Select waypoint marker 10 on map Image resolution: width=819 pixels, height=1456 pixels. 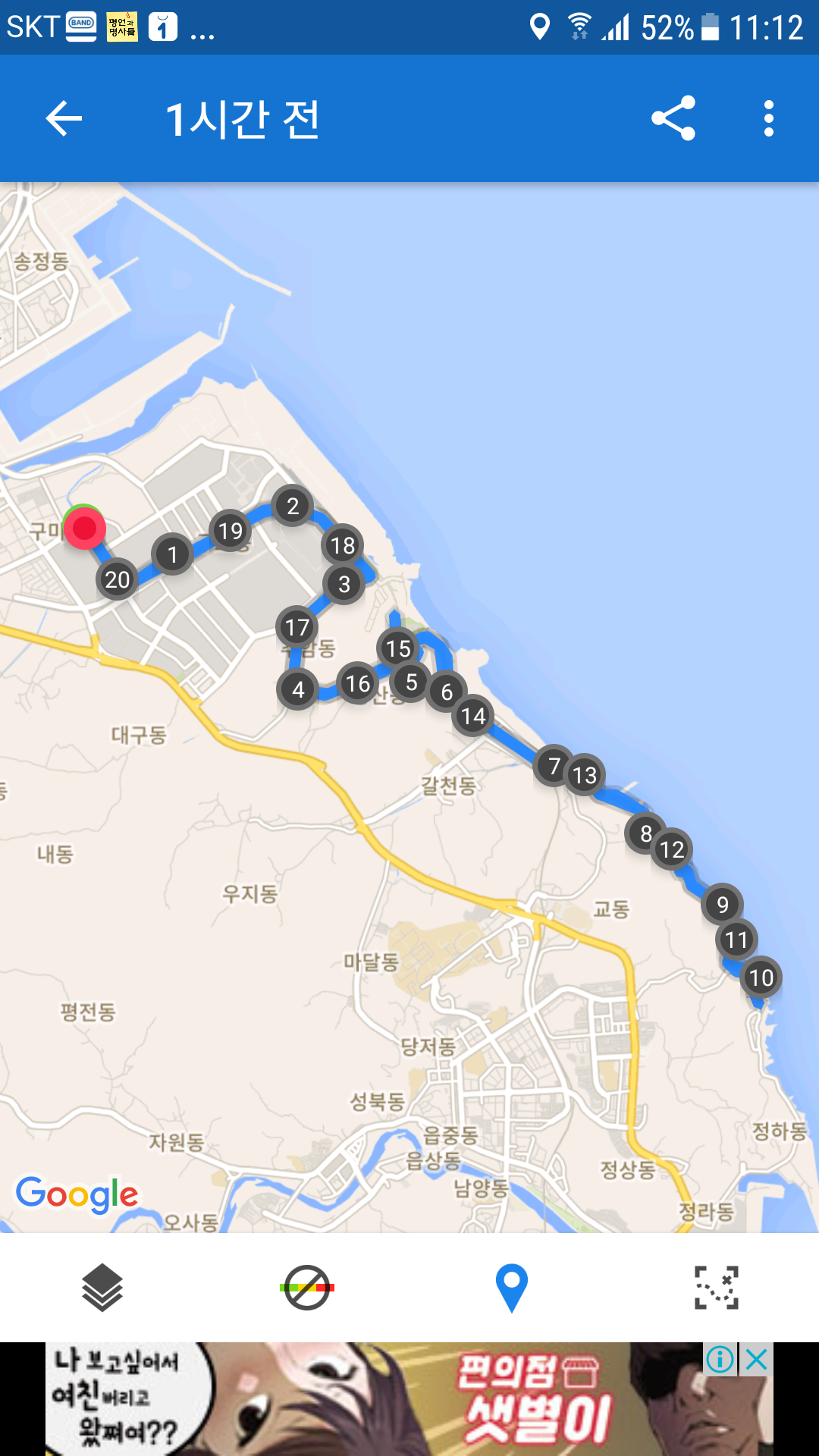[x=761, y=977]
